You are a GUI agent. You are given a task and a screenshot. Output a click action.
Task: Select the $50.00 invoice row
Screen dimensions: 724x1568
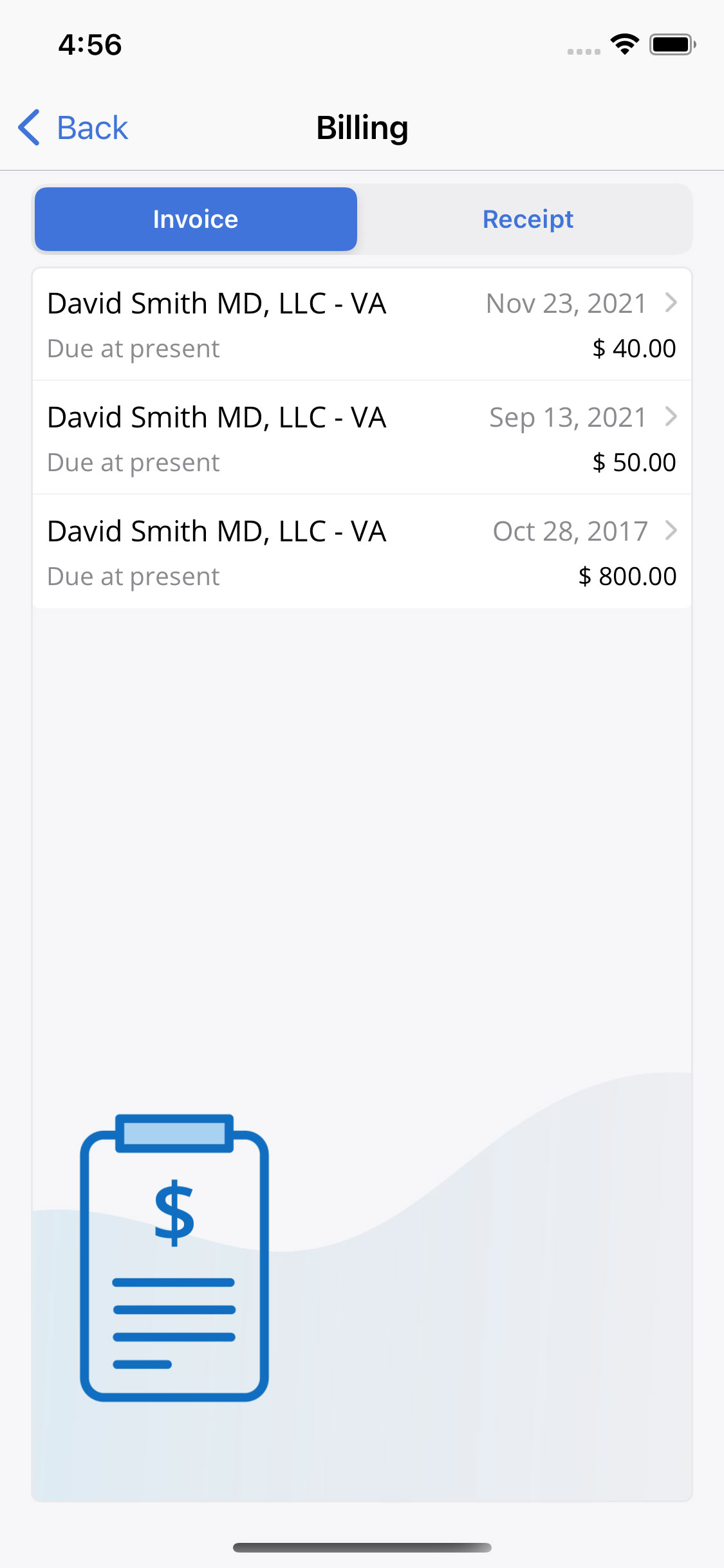pyautogui.click(x=360, y=438)
